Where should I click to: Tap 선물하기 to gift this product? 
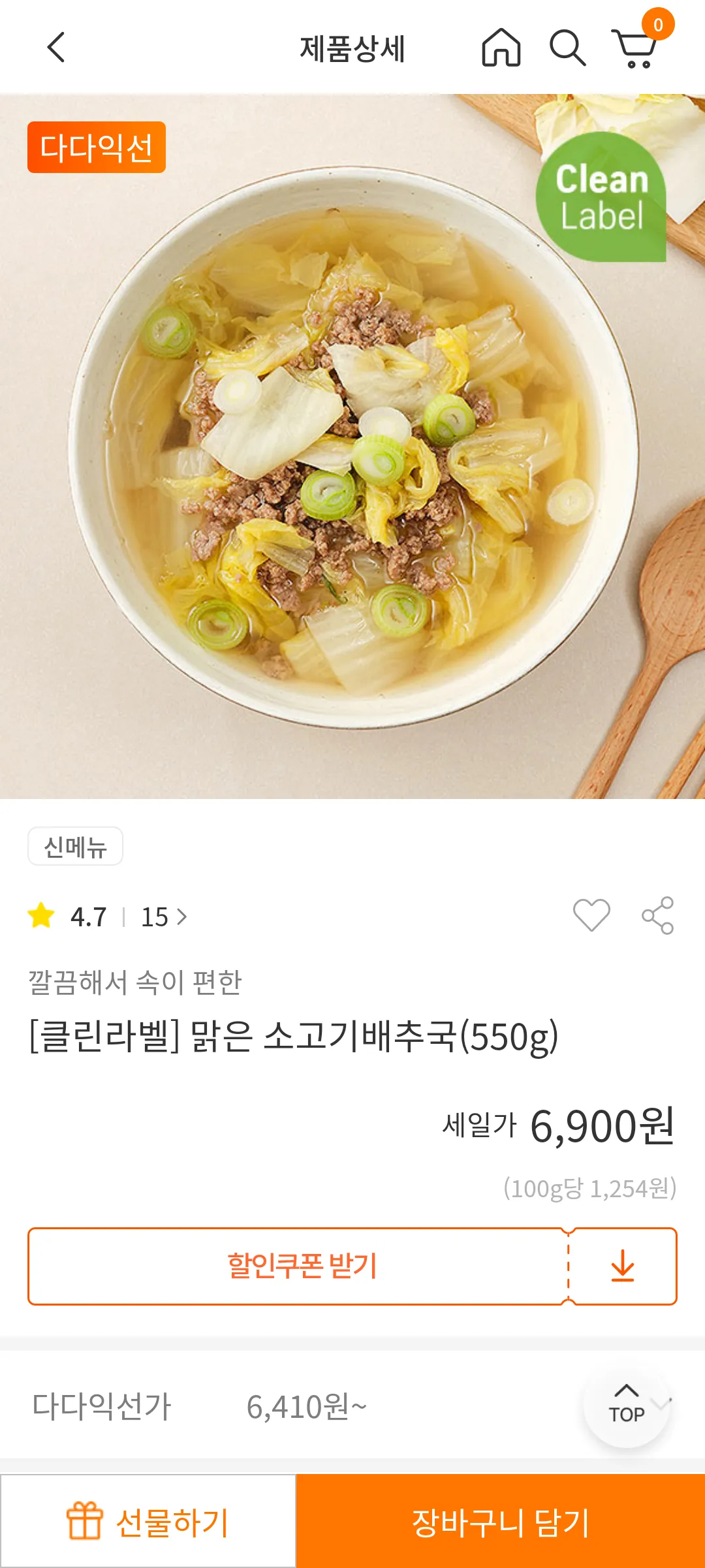(x=148, y=1521)
